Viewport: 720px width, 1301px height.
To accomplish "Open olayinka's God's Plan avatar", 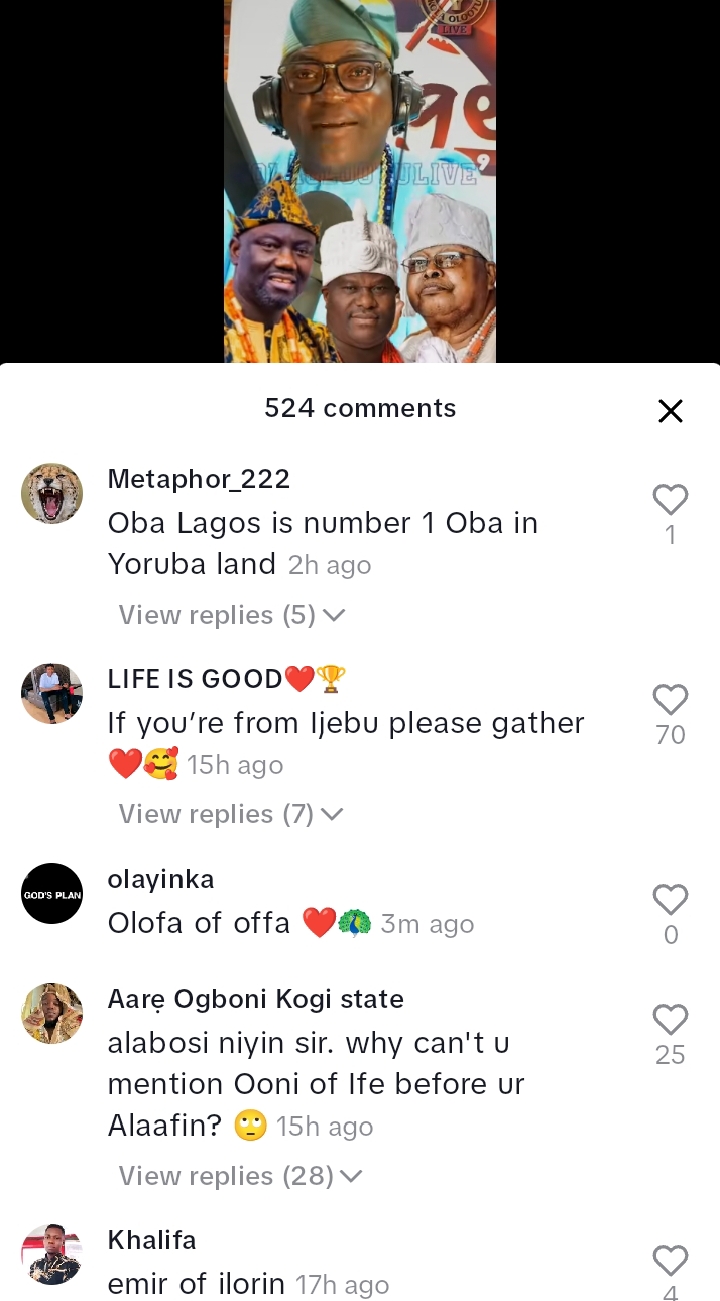I will click(x=52, y=893).
